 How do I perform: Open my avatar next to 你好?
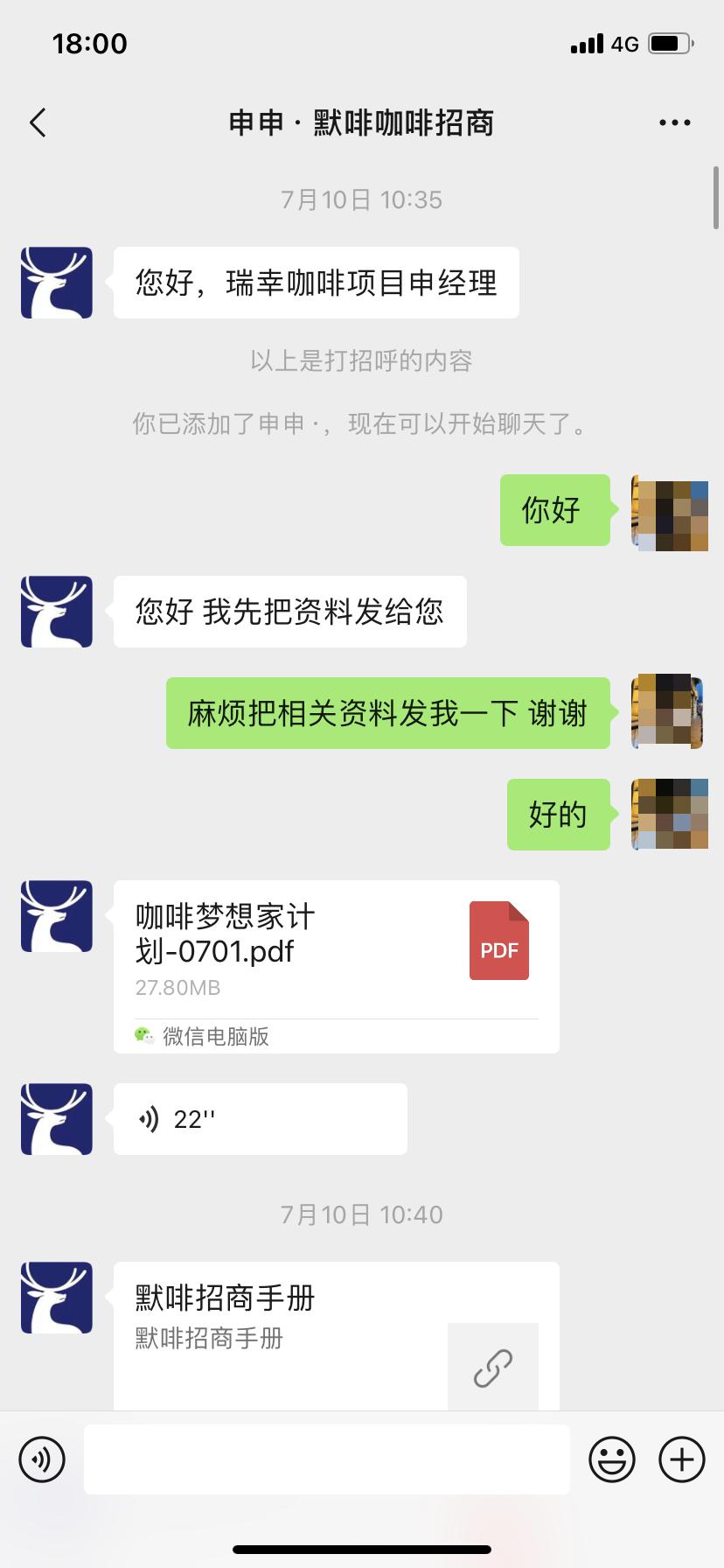(670, 514)
